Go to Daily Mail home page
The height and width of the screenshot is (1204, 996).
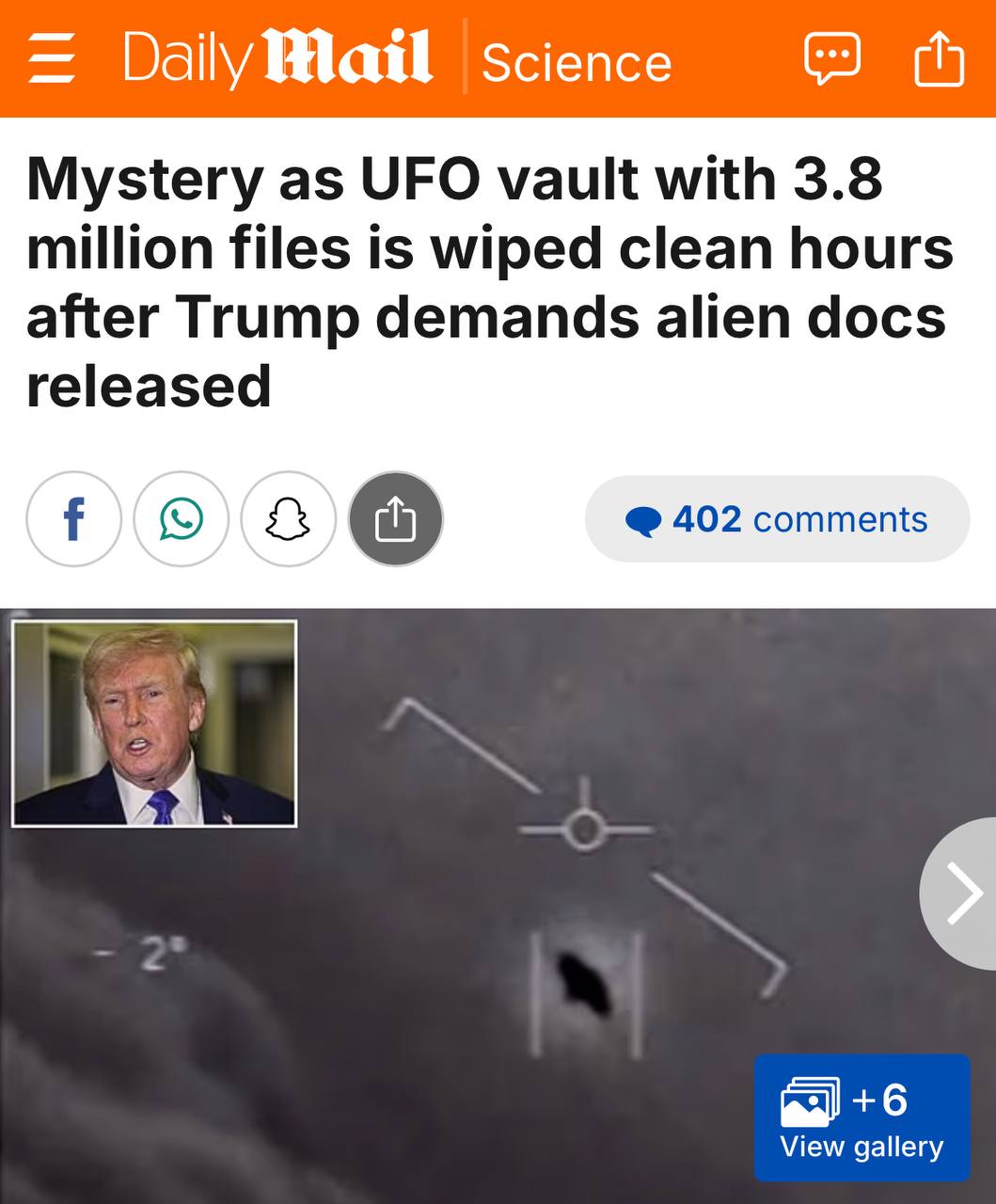[277, 58]
